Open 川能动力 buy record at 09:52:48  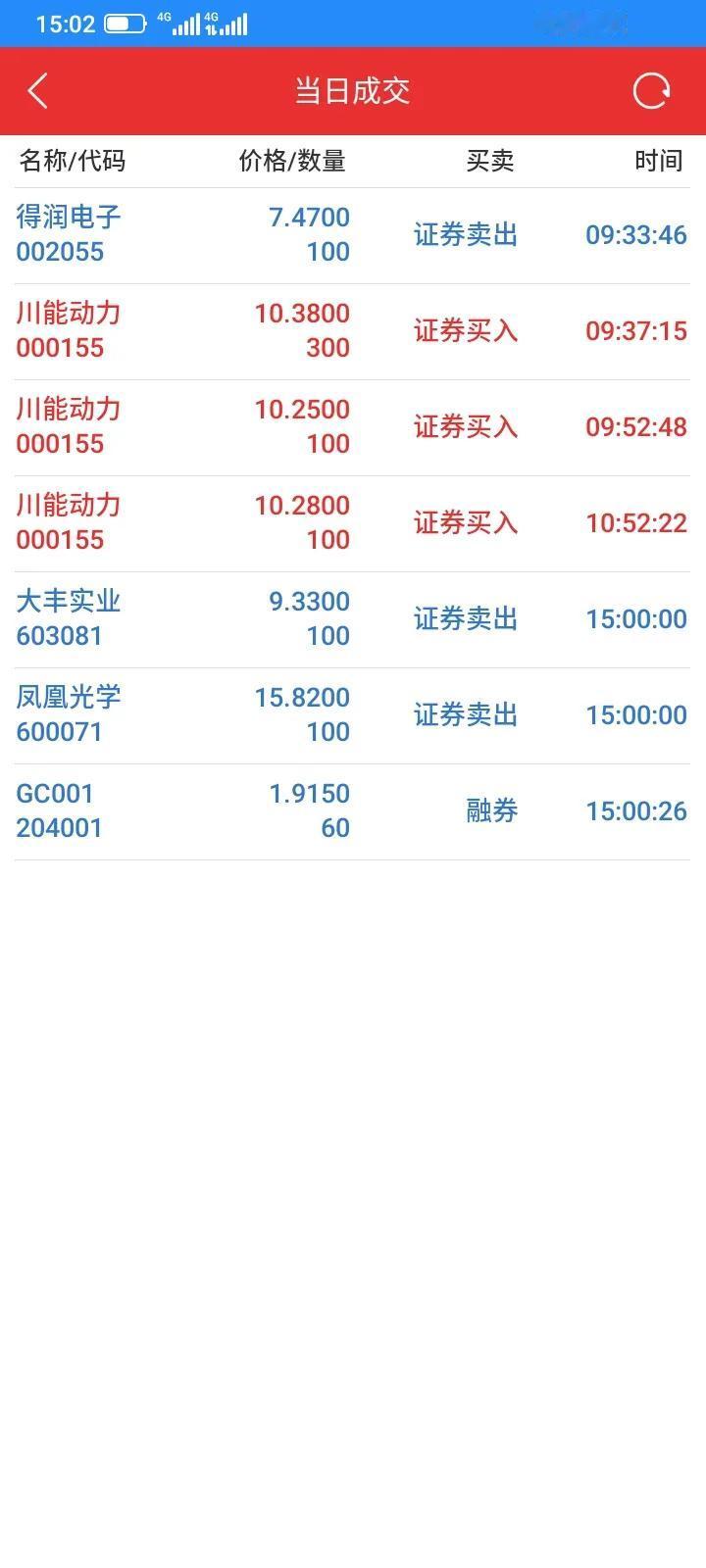353,427
